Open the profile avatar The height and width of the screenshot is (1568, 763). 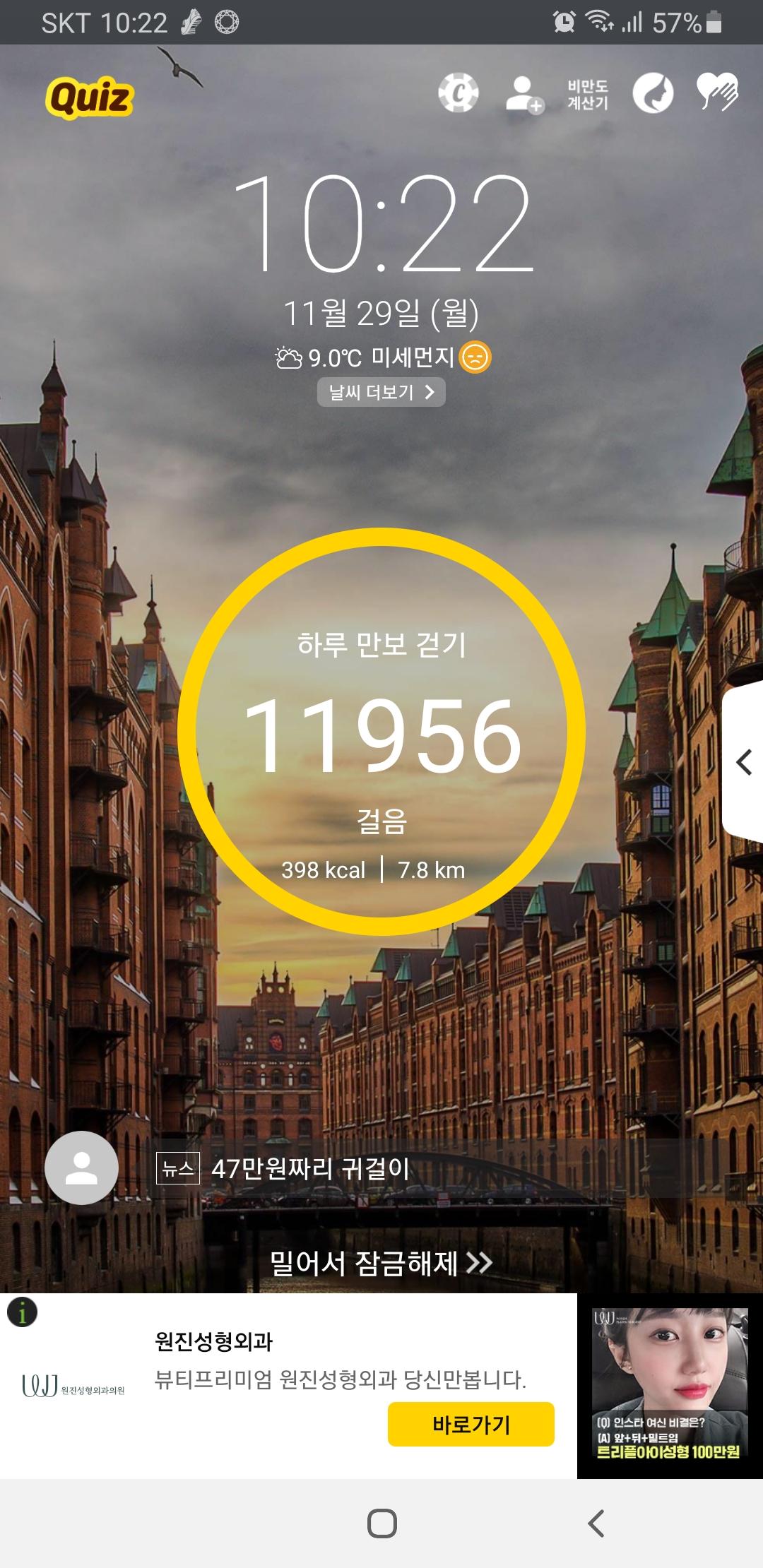pos(81,1168)
